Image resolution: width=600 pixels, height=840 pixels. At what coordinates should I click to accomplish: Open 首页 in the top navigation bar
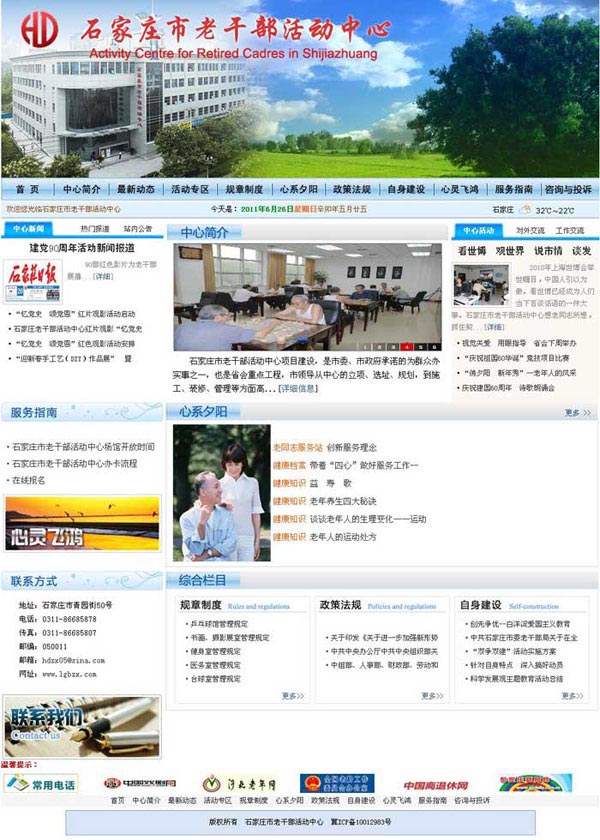(28, 190)
